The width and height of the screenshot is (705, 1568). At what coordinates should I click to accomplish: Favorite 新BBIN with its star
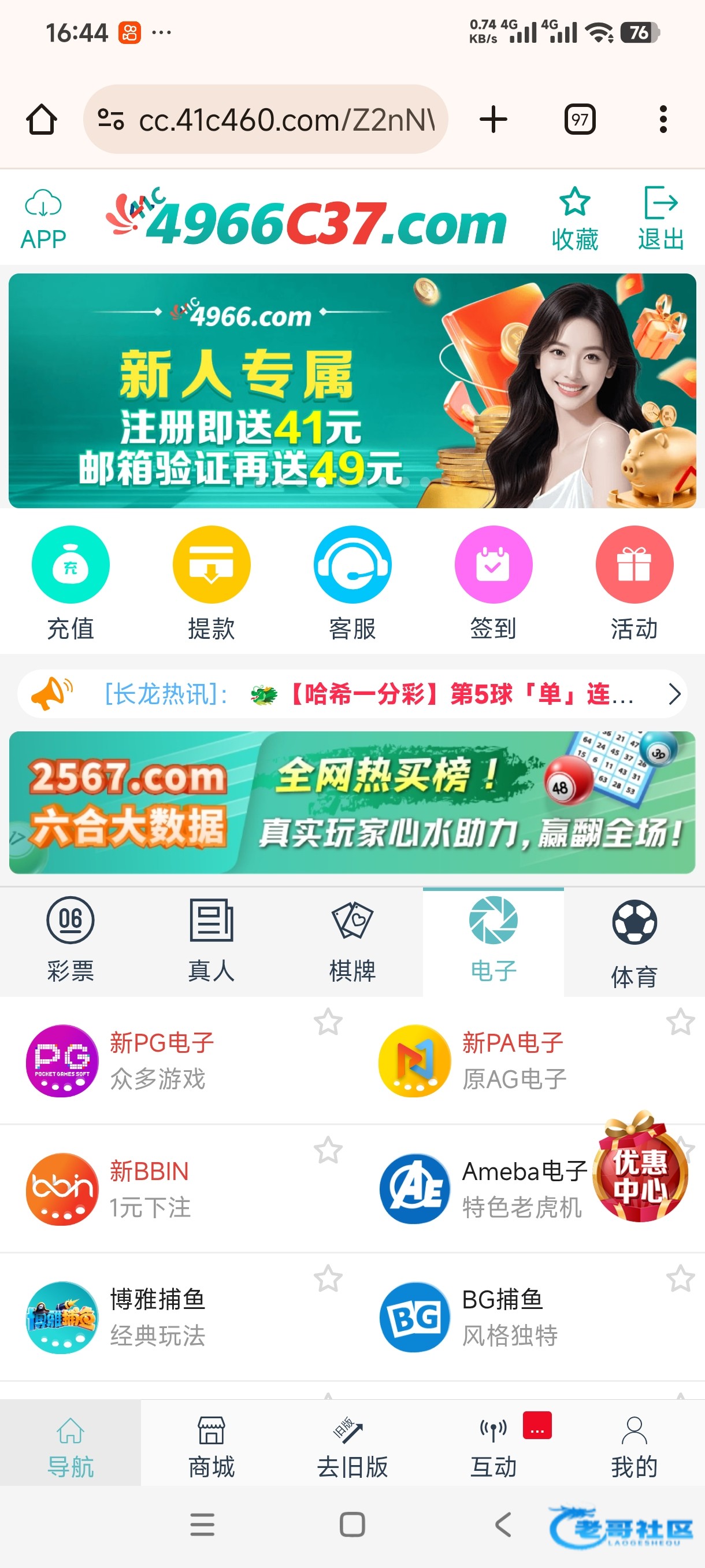[x=328, y=1150]
